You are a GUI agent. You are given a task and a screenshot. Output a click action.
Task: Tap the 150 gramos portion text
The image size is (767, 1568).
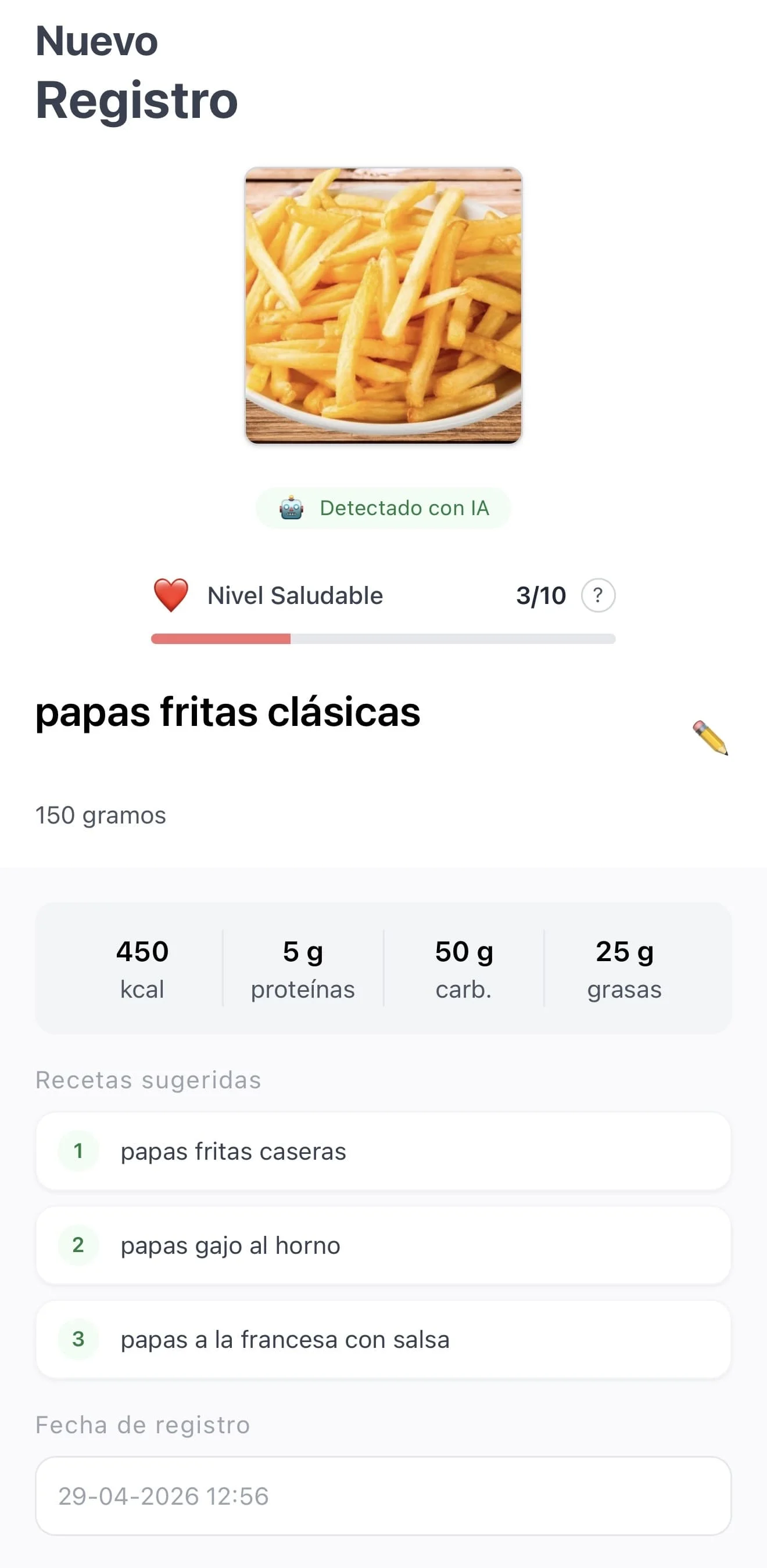[x=100, y=816]
